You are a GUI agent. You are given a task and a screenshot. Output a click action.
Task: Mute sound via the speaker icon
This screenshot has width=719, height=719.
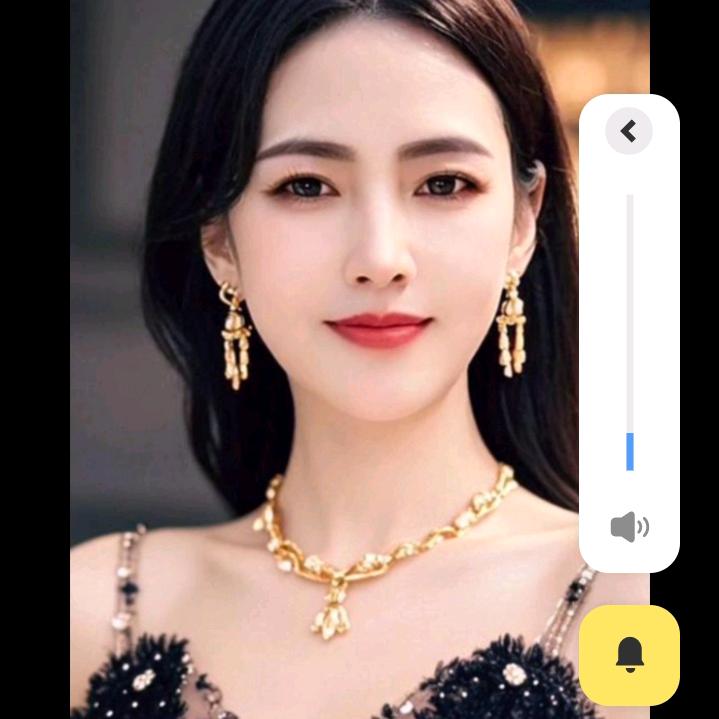(x=629, y=527)
